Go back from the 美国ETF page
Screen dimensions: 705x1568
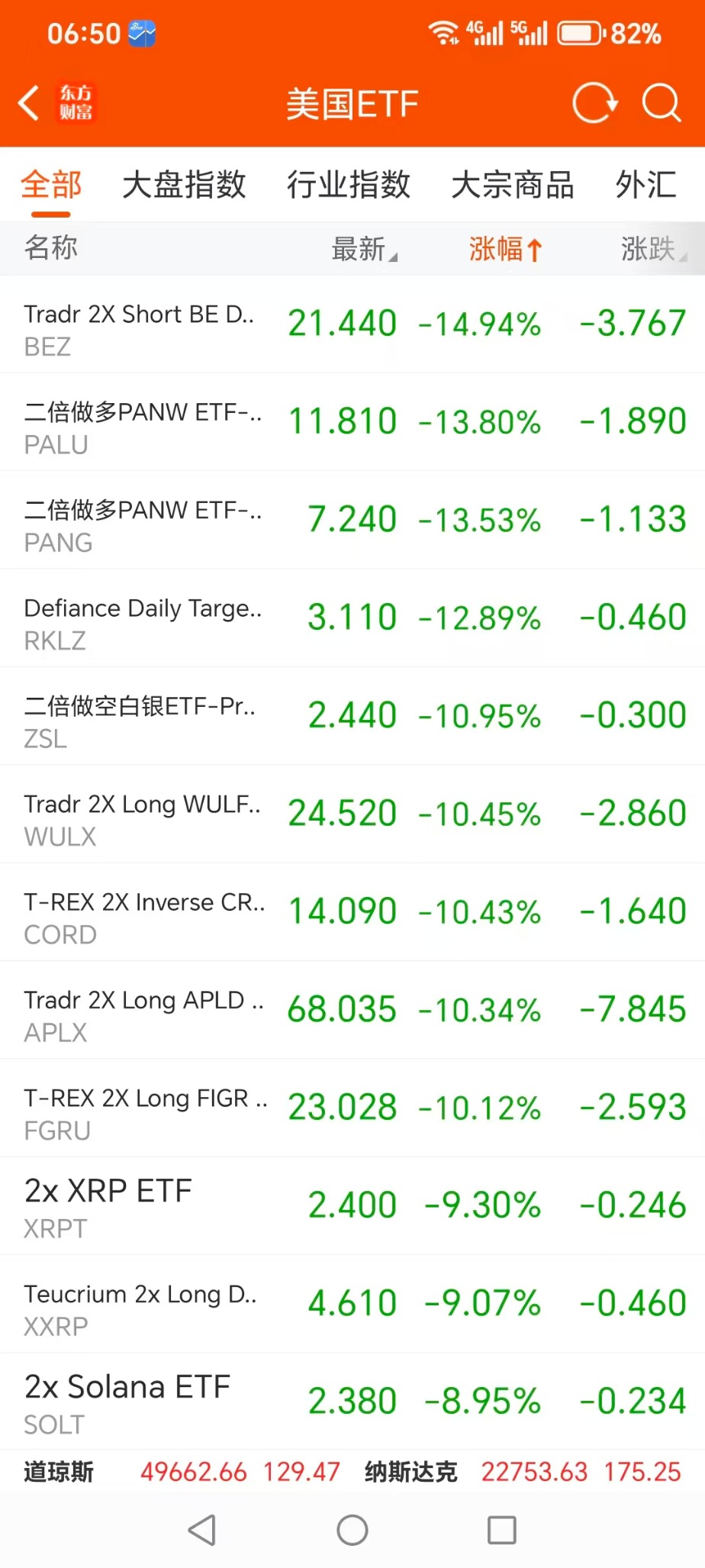29,103
